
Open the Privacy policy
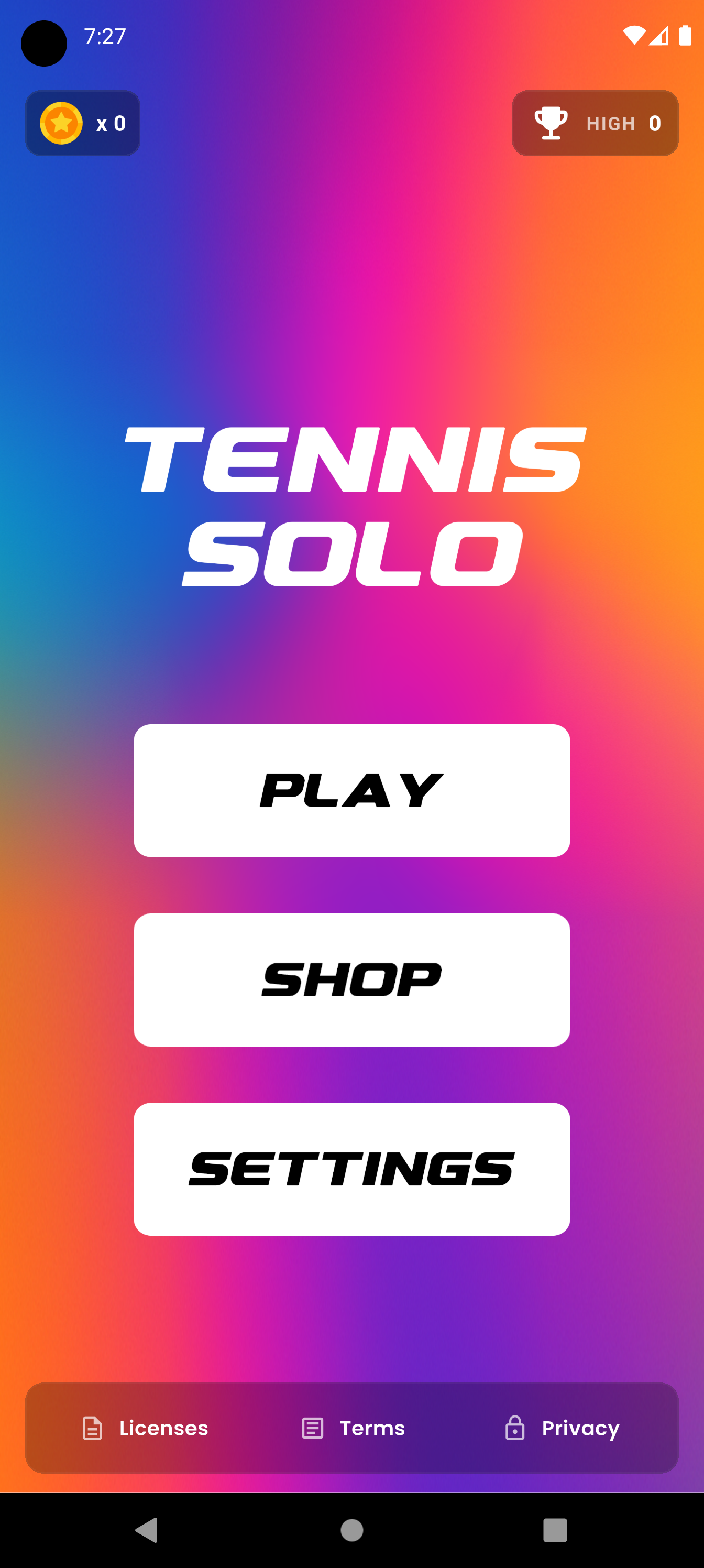tap(562, 1428)
